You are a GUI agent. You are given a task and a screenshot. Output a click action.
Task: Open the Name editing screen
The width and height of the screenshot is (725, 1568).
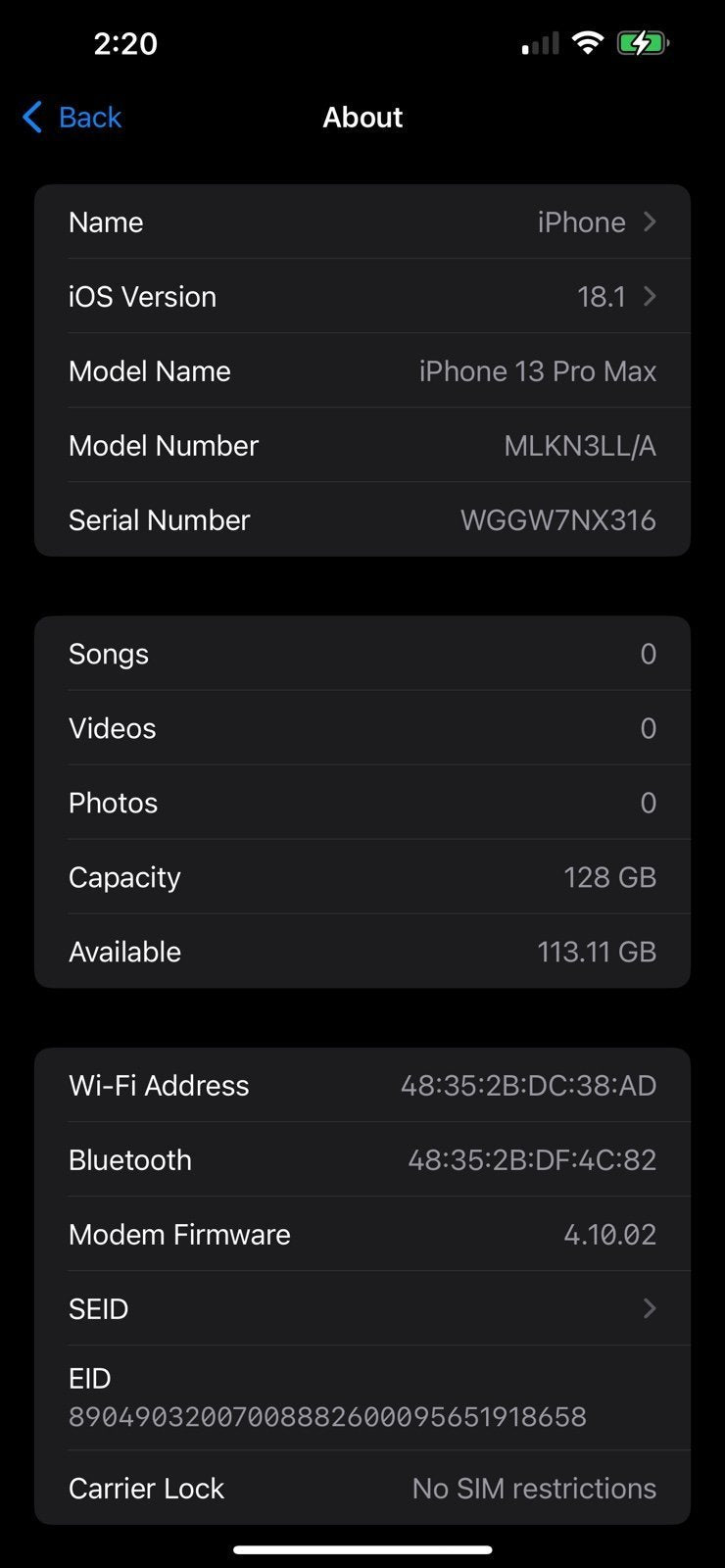coord(362,221)
